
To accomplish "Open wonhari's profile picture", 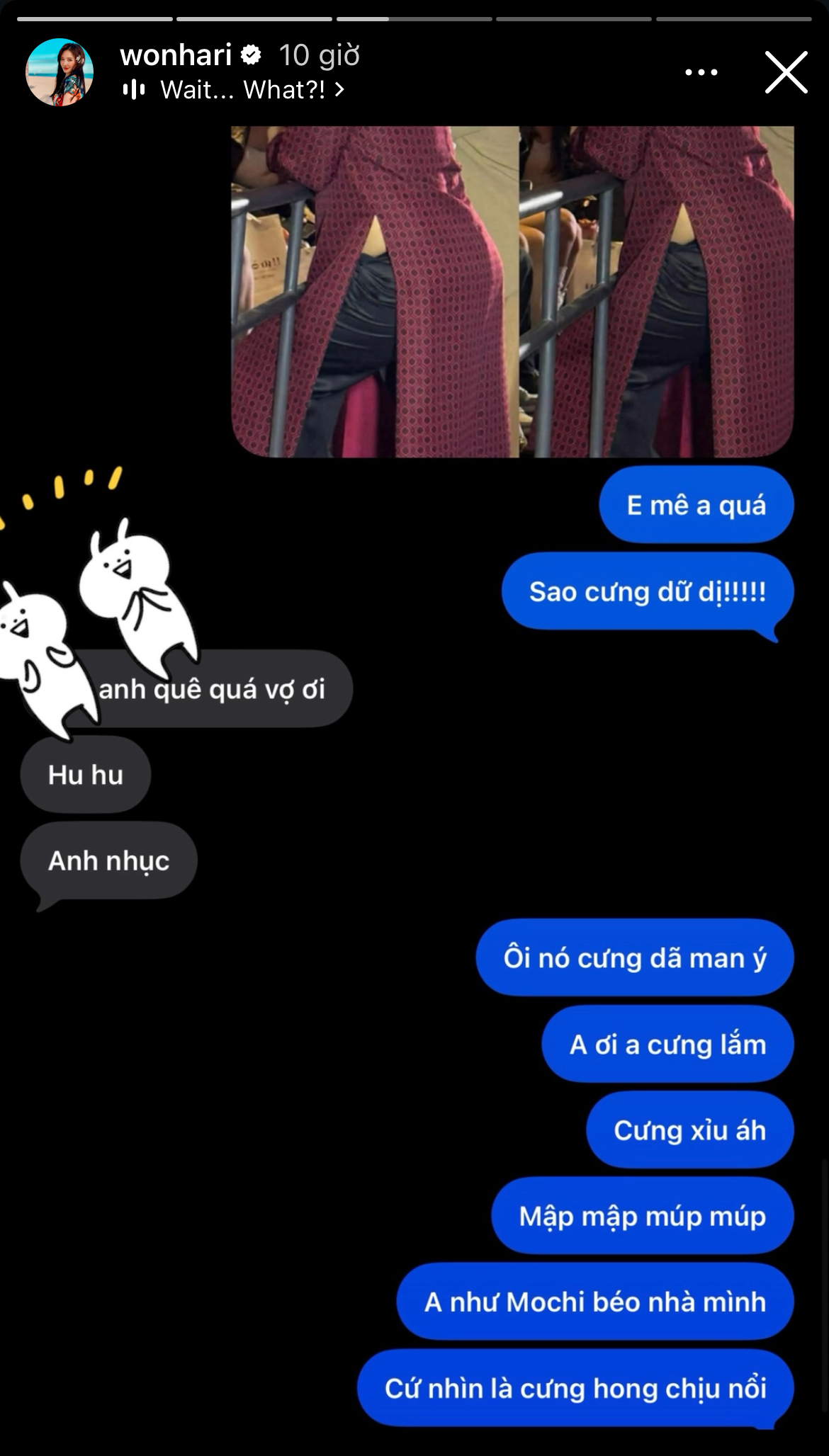I will coord(60,72).
